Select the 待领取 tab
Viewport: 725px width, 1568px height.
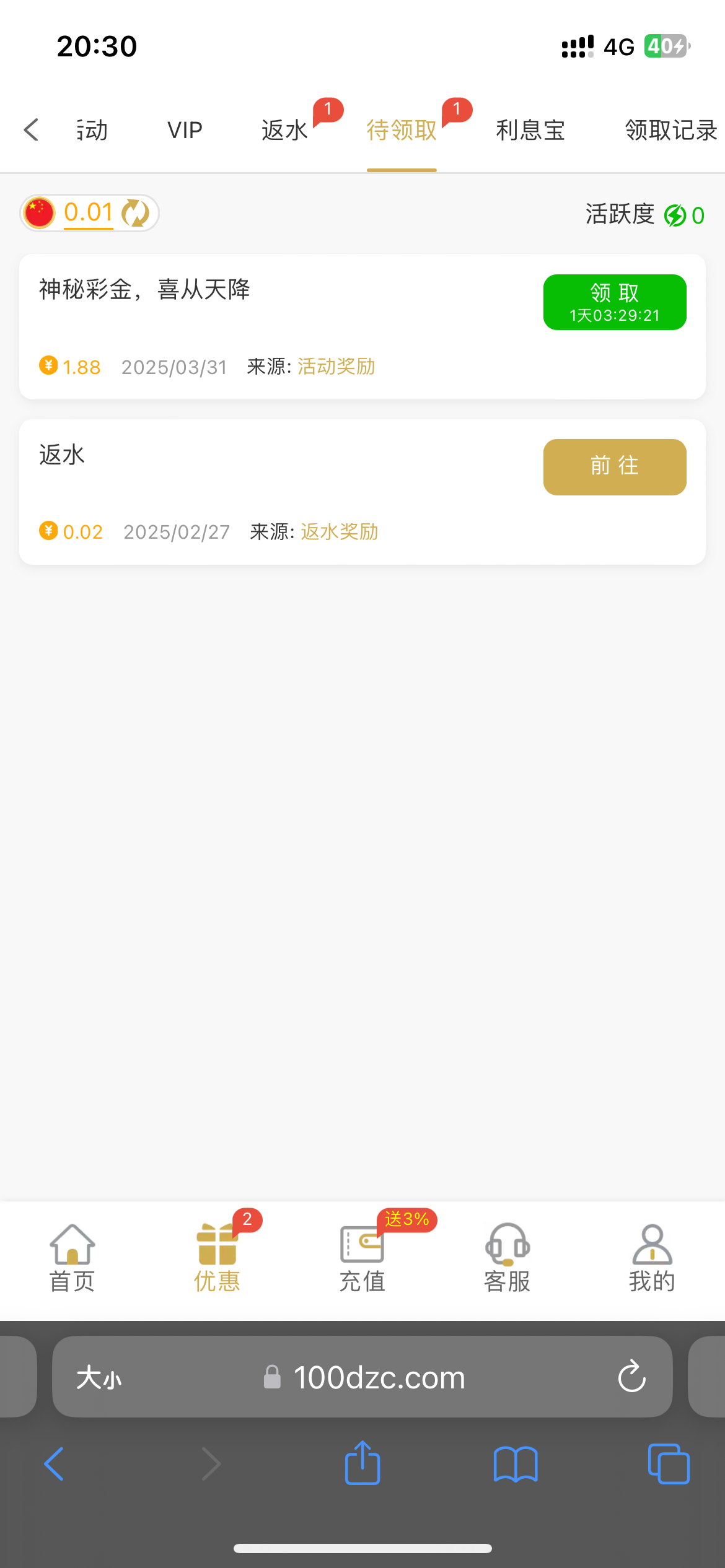[402, 131]
